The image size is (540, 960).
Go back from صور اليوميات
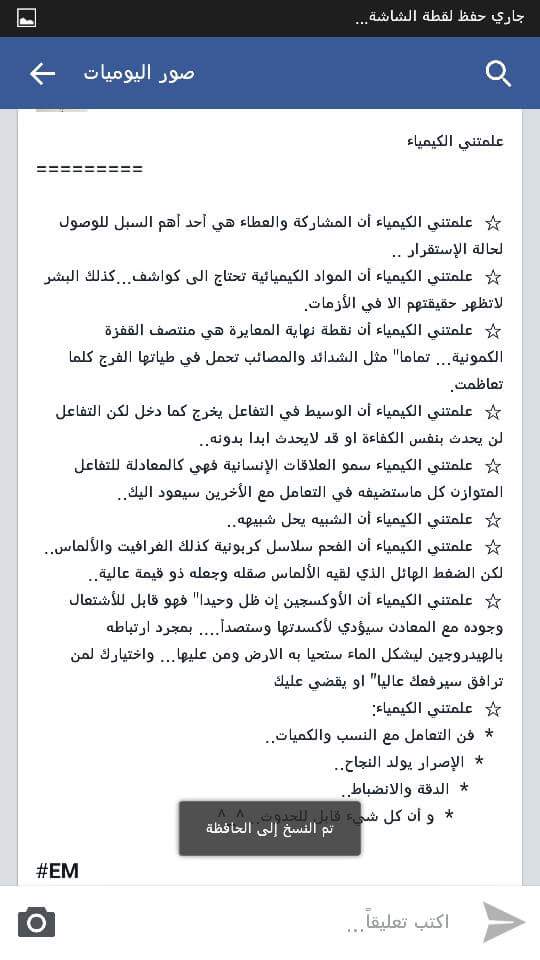point(42,73)
